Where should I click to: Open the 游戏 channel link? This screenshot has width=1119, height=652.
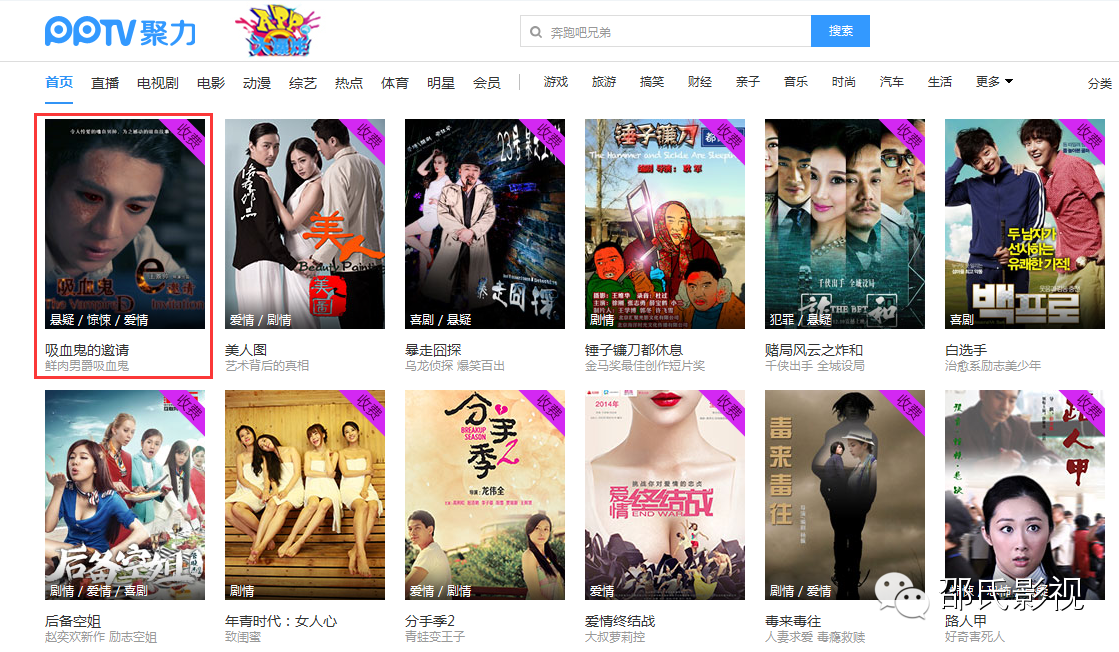tap(556, 82)
